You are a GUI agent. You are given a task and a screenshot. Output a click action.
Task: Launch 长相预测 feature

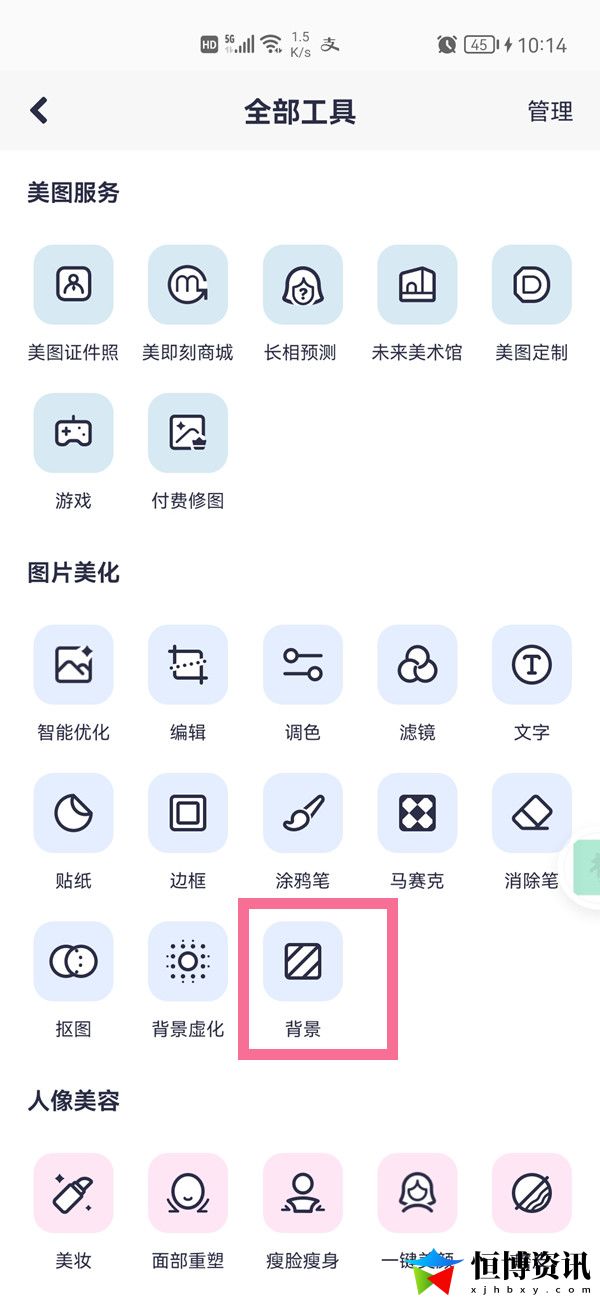pos(302,285)
